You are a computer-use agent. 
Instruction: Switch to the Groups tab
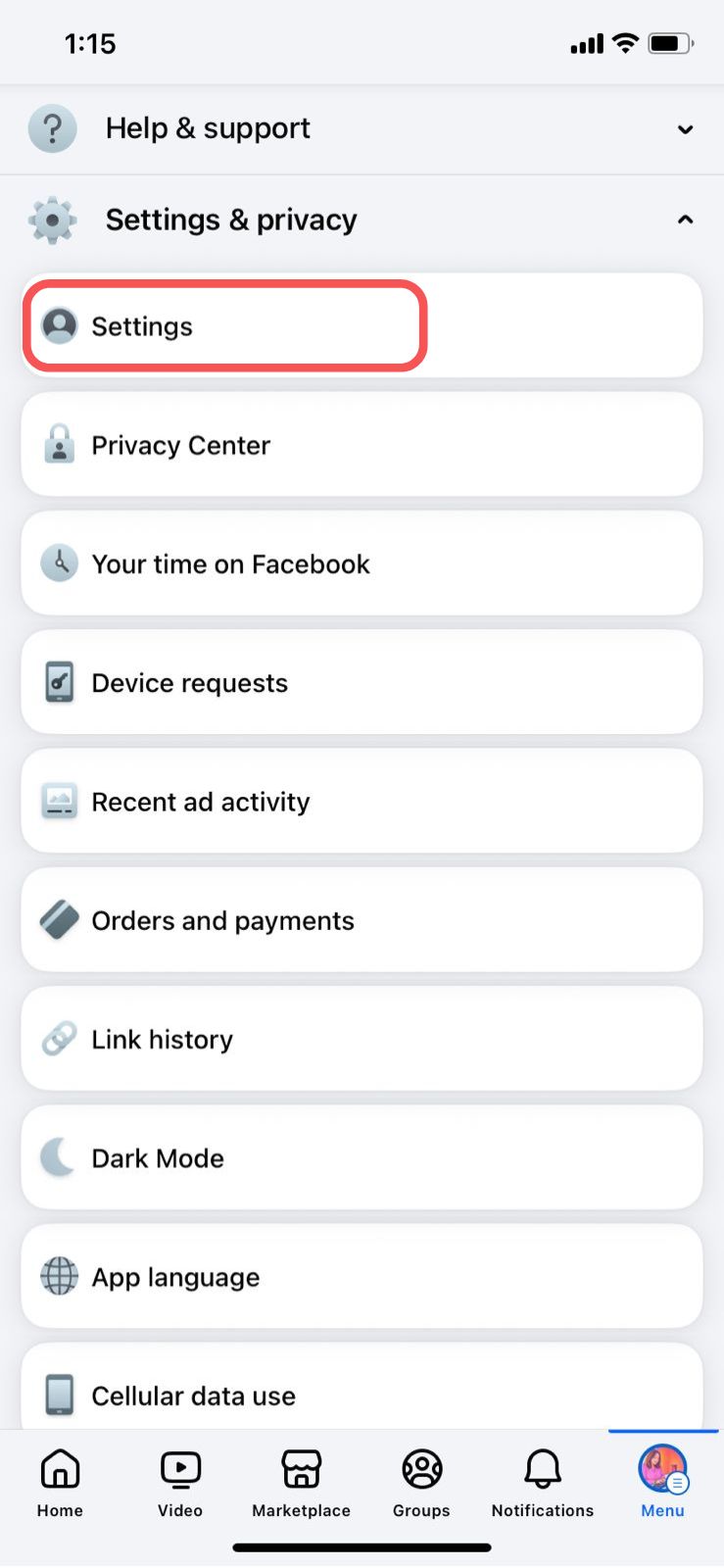pos(421,1483)
